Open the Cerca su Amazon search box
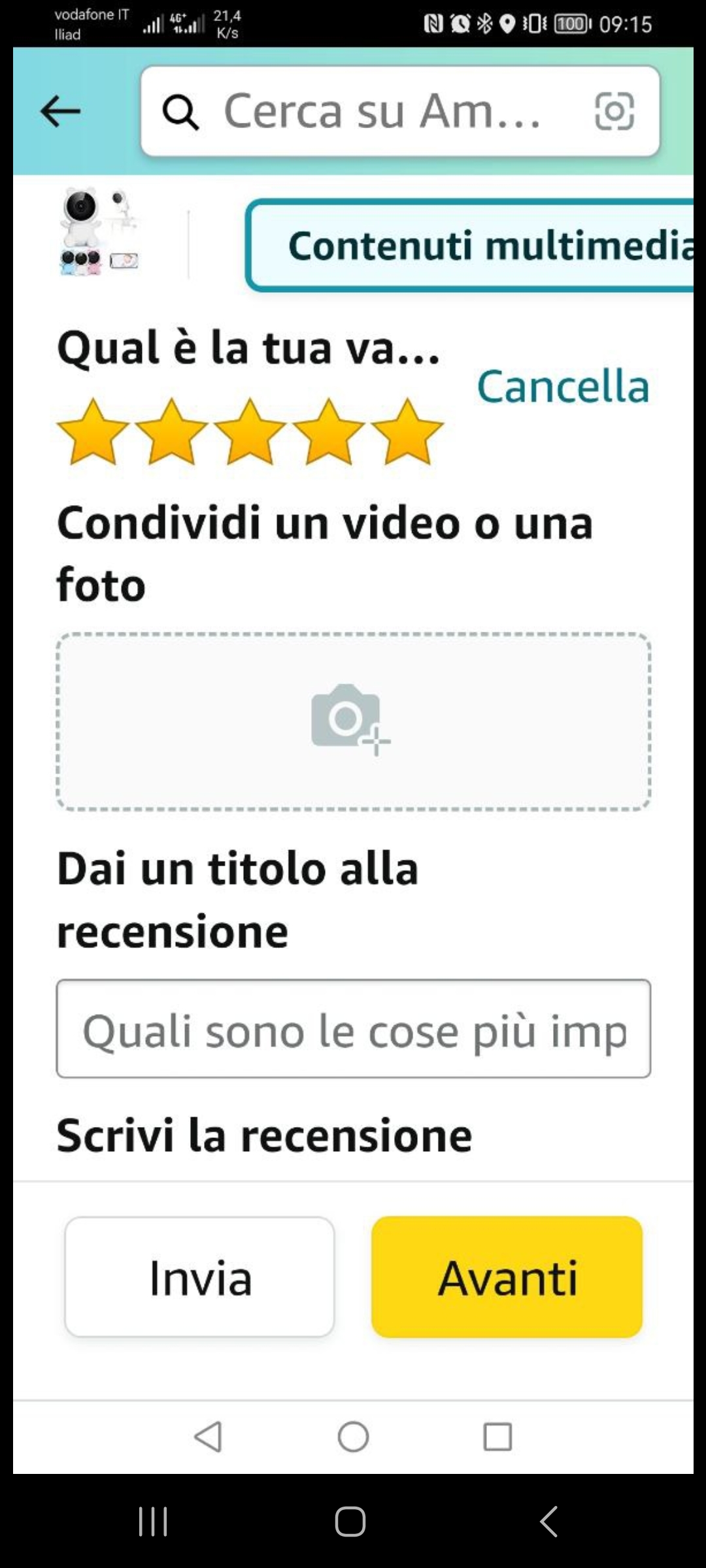The width and height of the screenshot is (706, 1568). pyautogui.click(x=379, y=111)
